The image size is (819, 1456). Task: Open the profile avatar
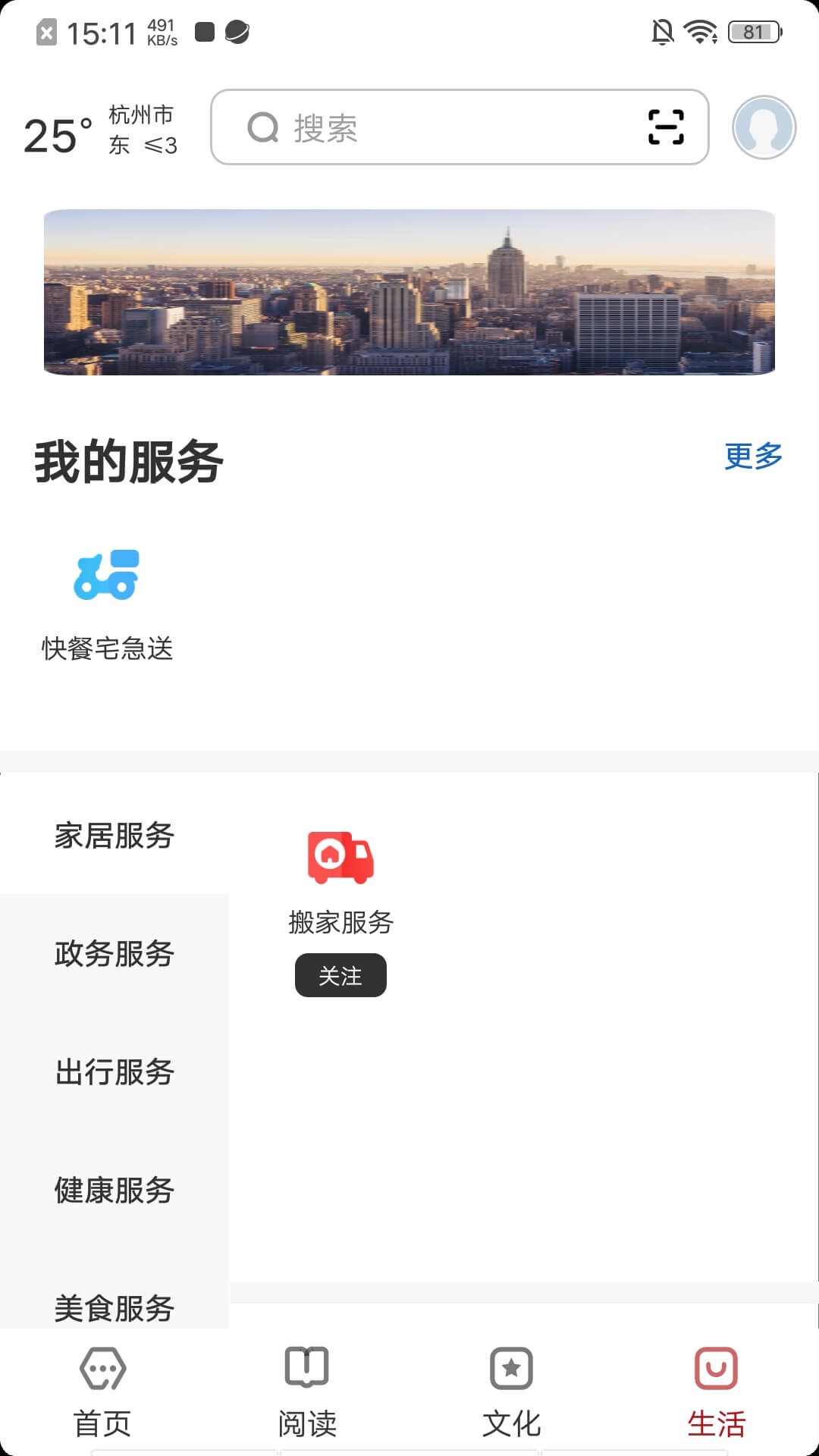point(764,127)
